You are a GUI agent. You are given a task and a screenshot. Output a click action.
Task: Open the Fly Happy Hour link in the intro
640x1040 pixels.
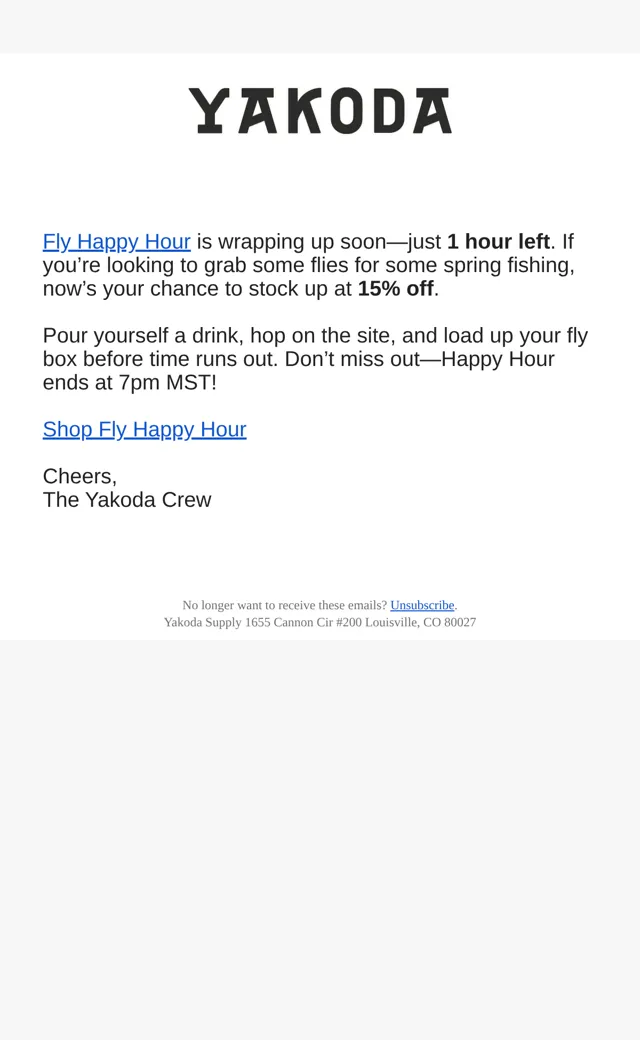click(x=117, y=241)
